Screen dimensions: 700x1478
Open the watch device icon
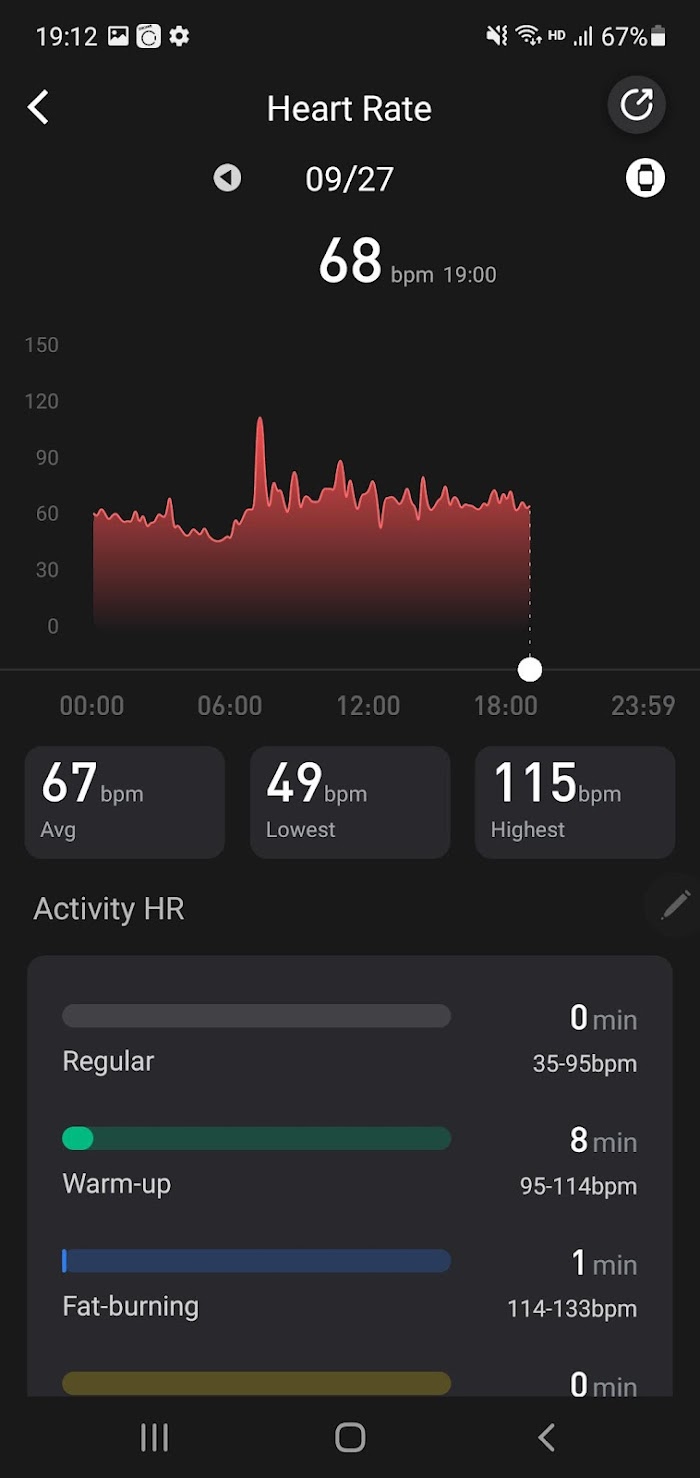coord(645,178)
